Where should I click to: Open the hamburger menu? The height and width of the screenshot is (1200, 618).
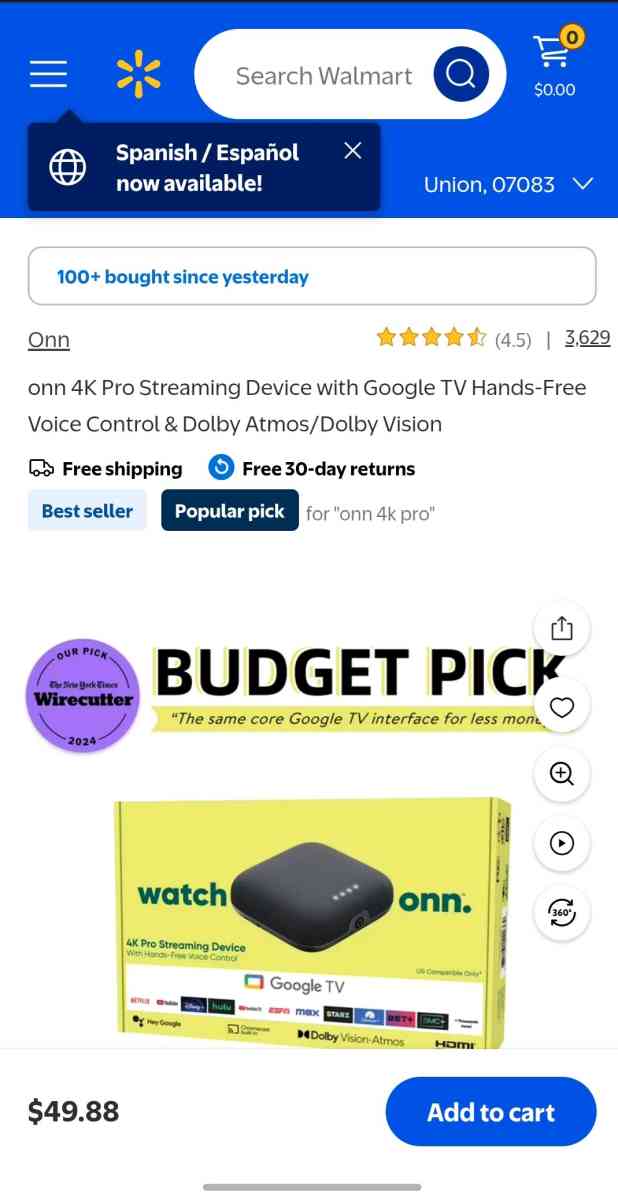click(48, 74)
